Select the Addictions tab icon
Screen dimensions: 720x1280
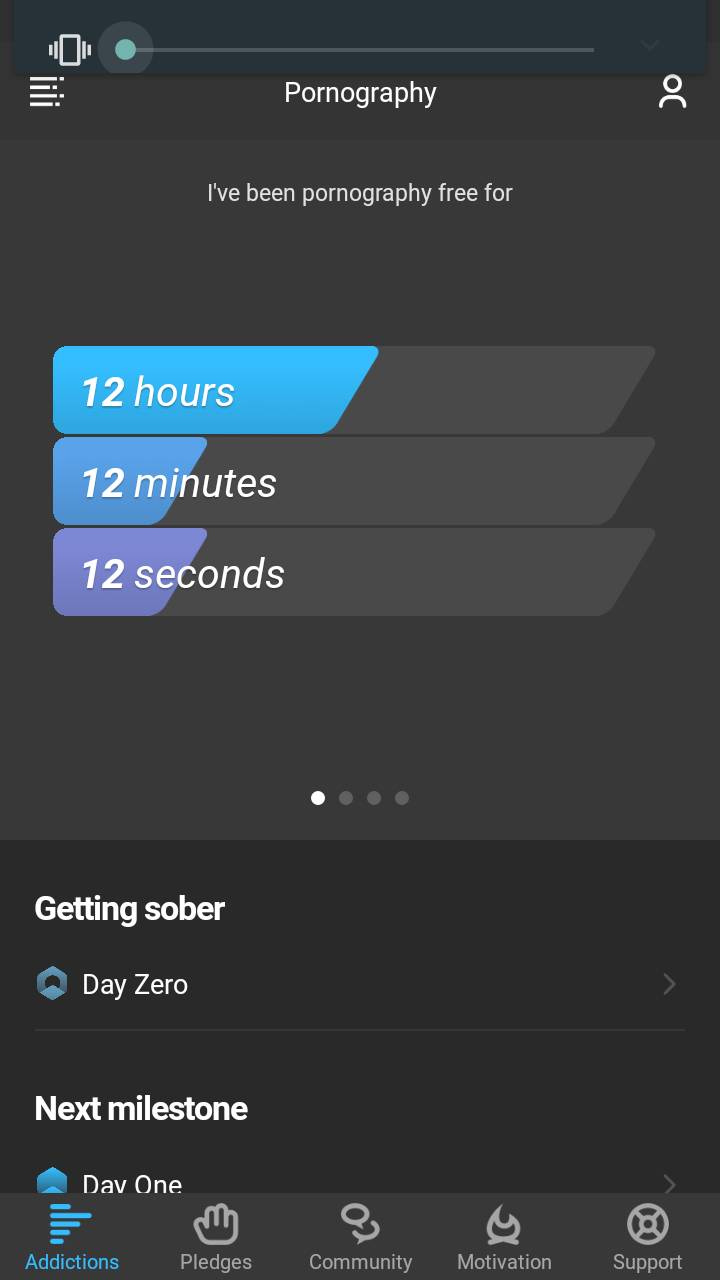point(71,1222)
